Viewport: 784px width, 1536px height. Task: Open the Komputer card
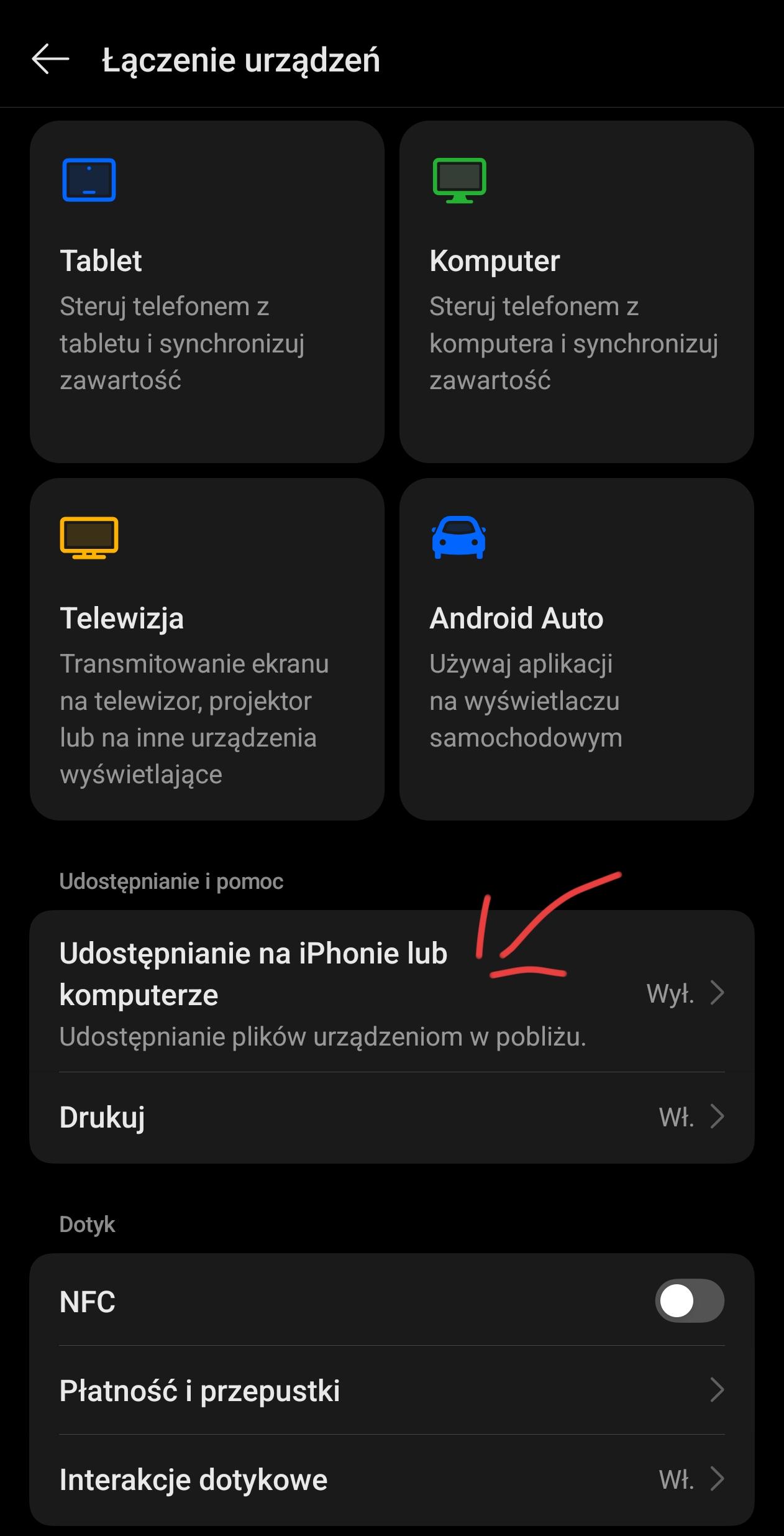click(576, 292)
